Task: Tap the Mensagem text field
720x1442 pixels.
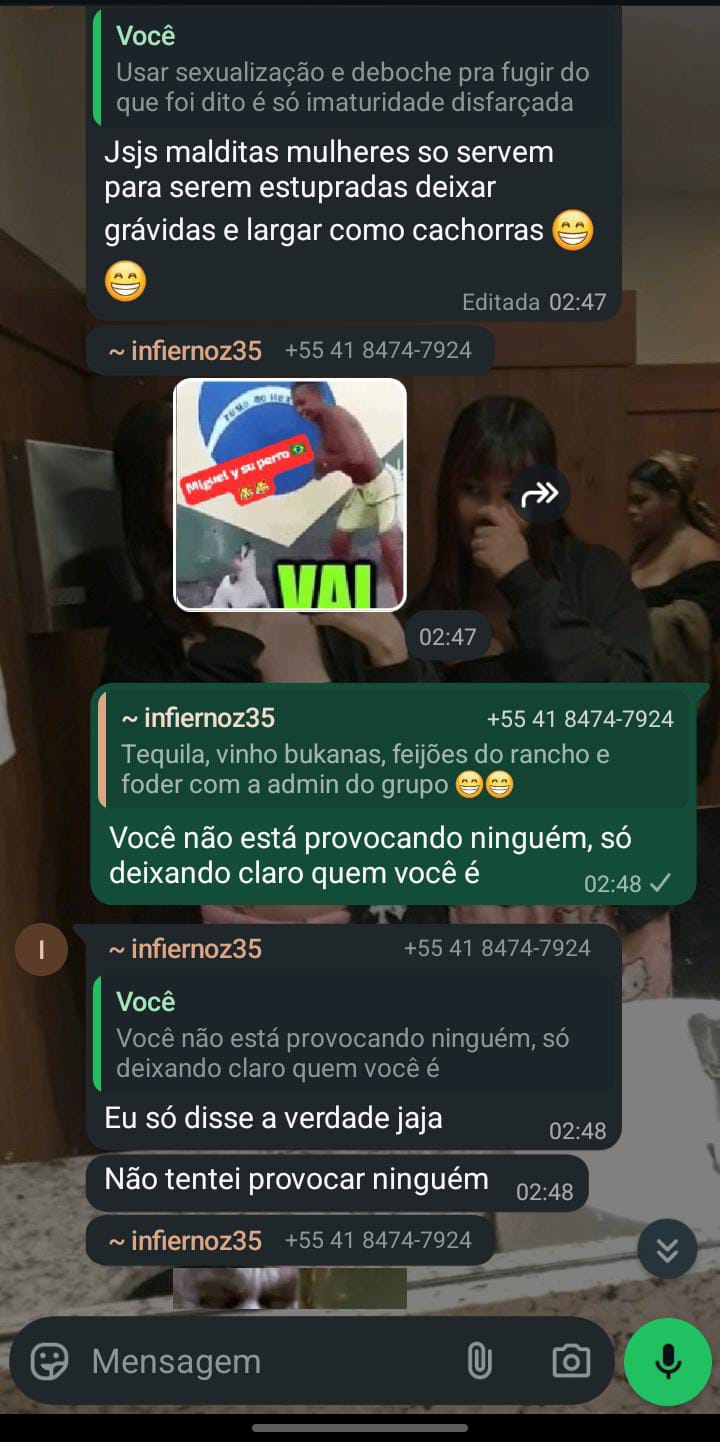Action: point(260,1360)
